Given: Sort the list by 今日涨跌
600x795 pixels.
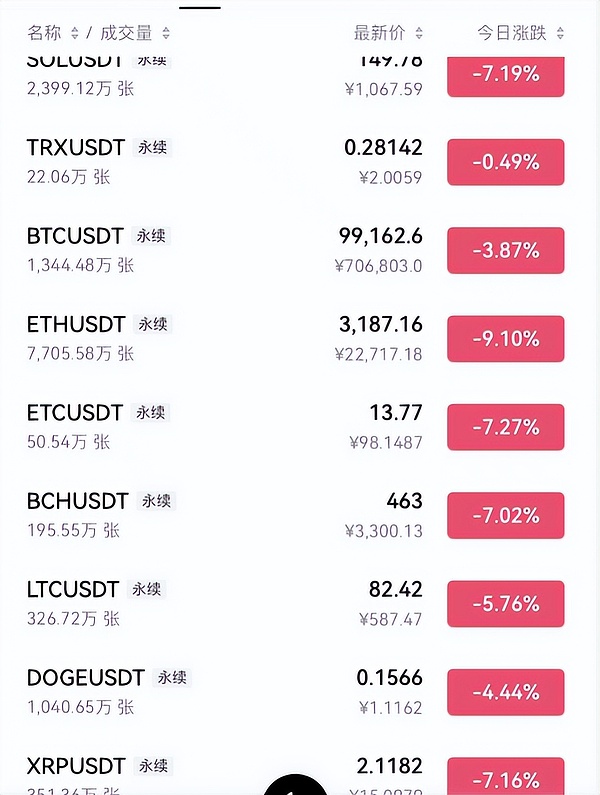Looking at the screenshot, I should [x=520, y=33].
